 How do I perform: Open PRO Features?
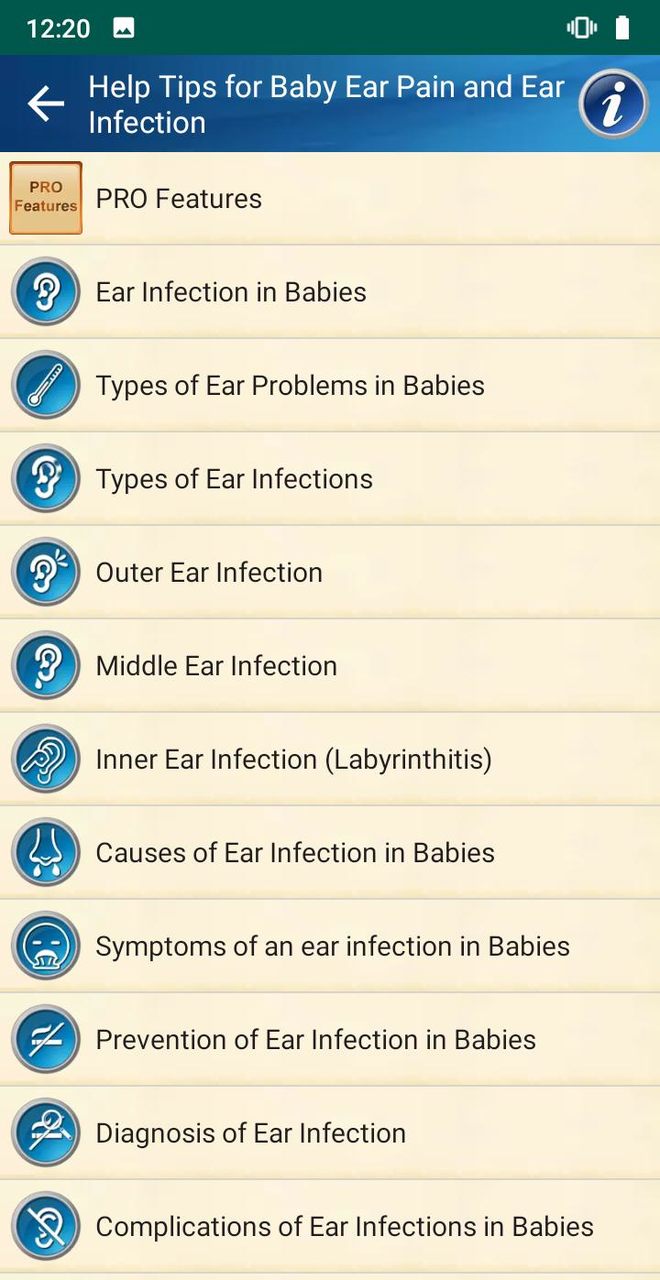330,198
